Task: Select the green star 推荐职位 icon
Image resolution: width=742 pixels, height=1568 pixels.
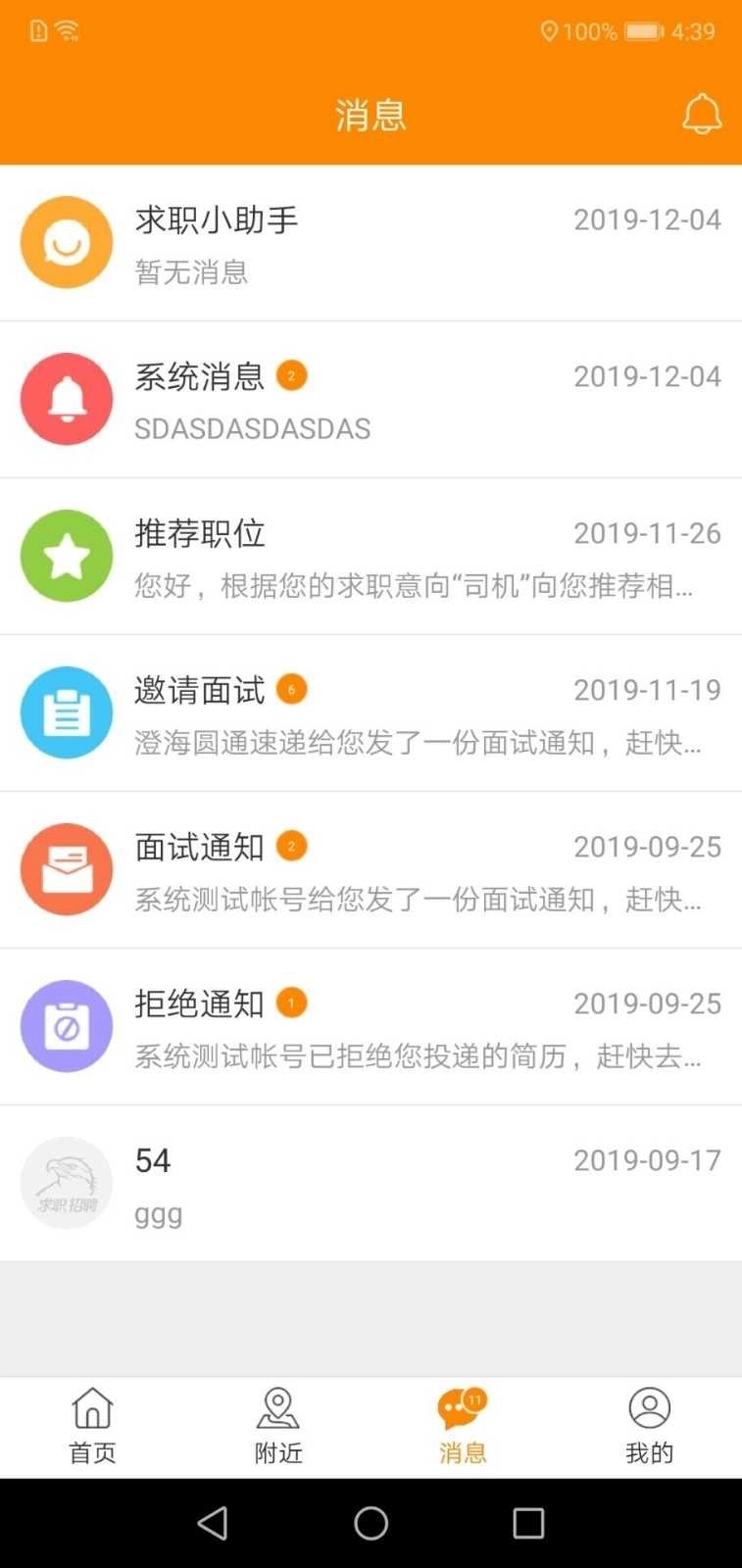Action: 66,556
